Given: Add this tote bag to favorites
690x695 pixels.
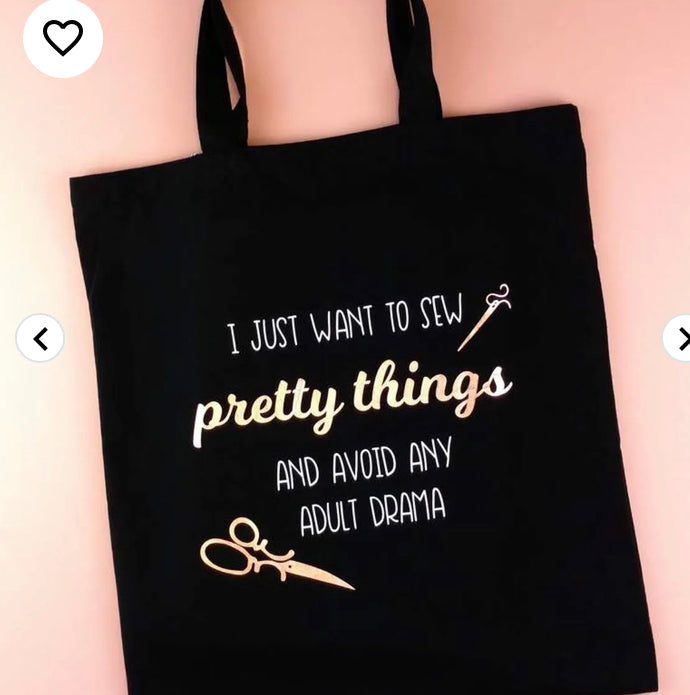Looking at the screenshot, I should point(62,39).
